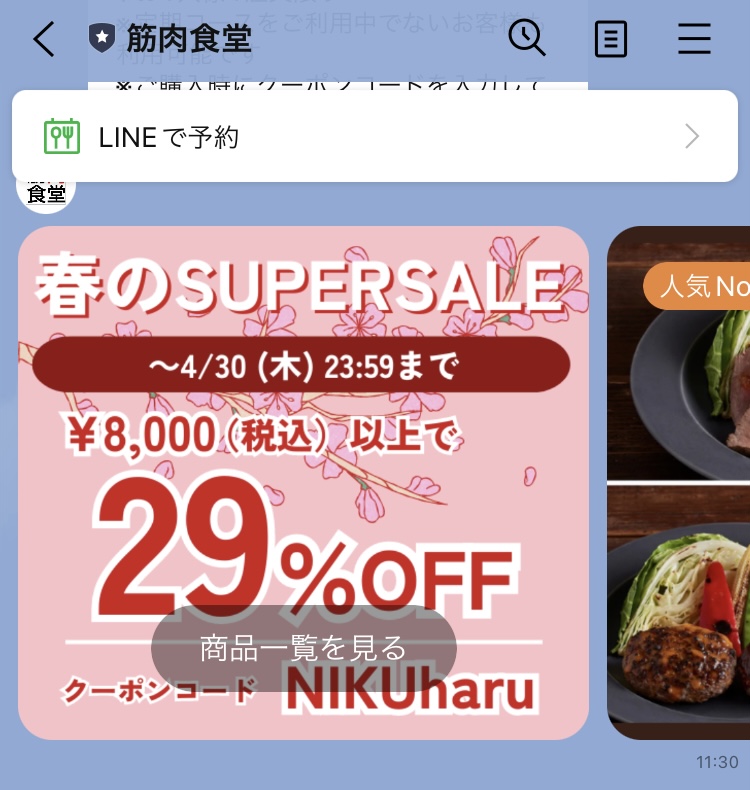Open the notes list icon
Viewport: 750px width, 790px height.
610,40
